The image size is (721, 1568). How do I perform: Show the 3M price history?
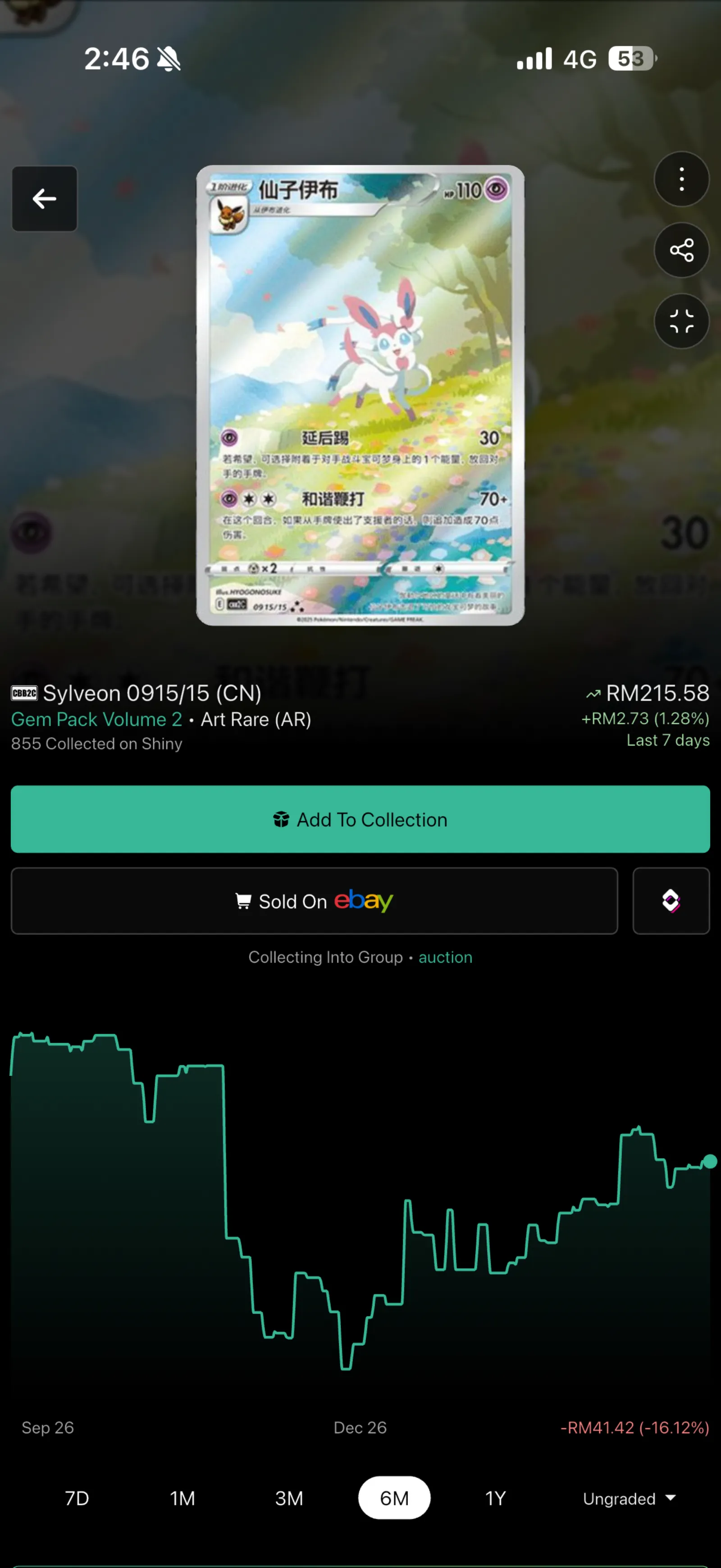pyautogui.click(x=288, y=1498)
